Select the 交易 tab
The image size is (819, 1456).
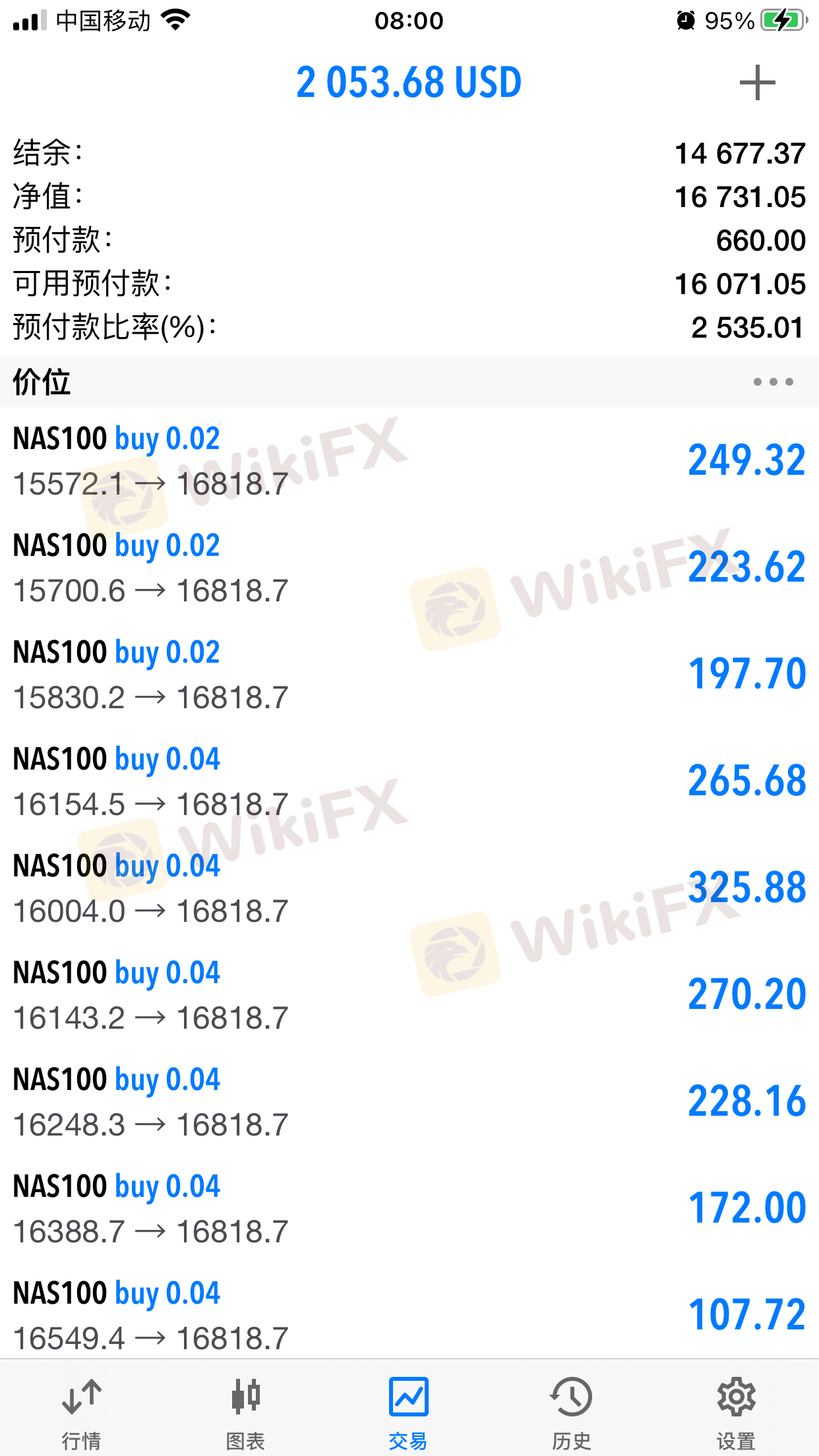pyautogui.click(x=409, y=1411)
